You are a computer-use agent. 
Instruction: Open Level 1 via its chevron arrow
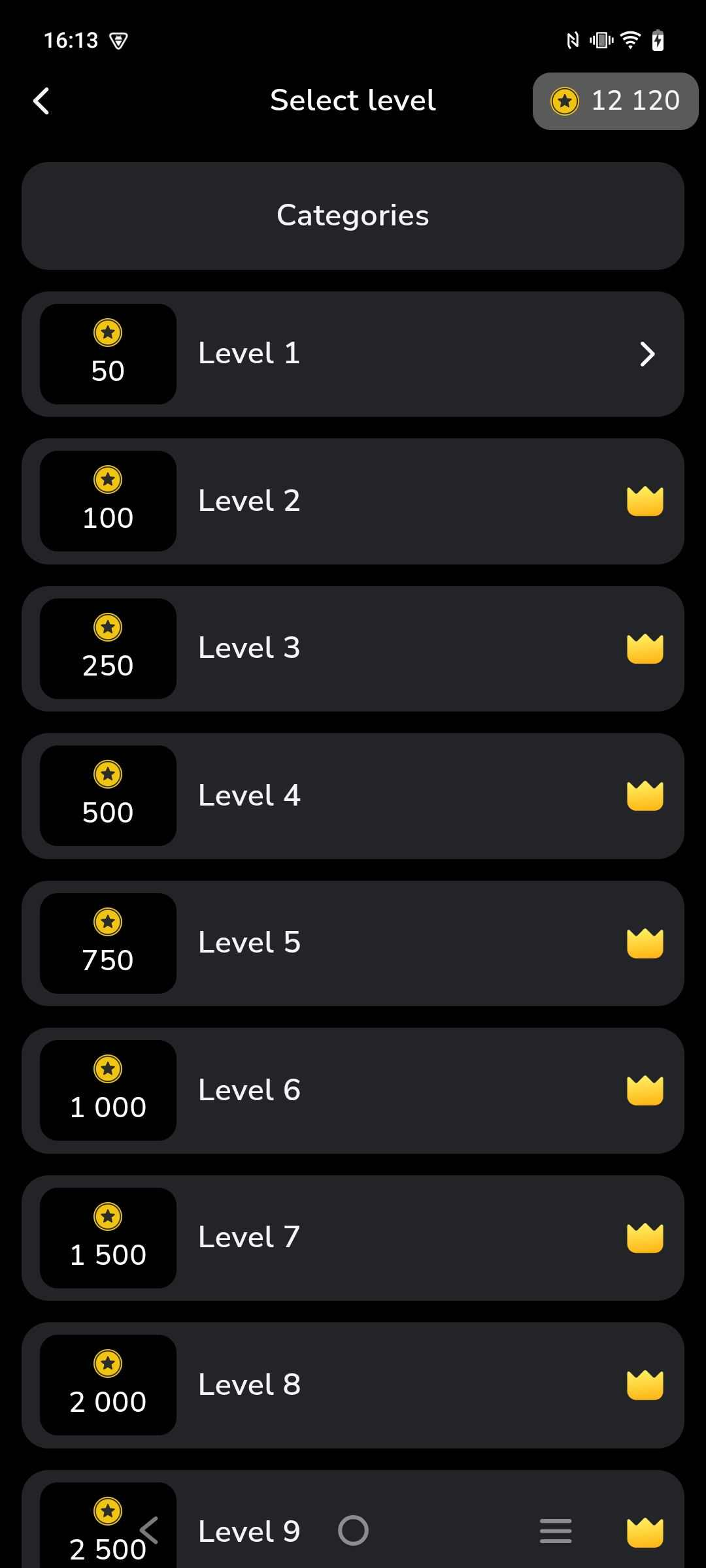click(648, 354)
